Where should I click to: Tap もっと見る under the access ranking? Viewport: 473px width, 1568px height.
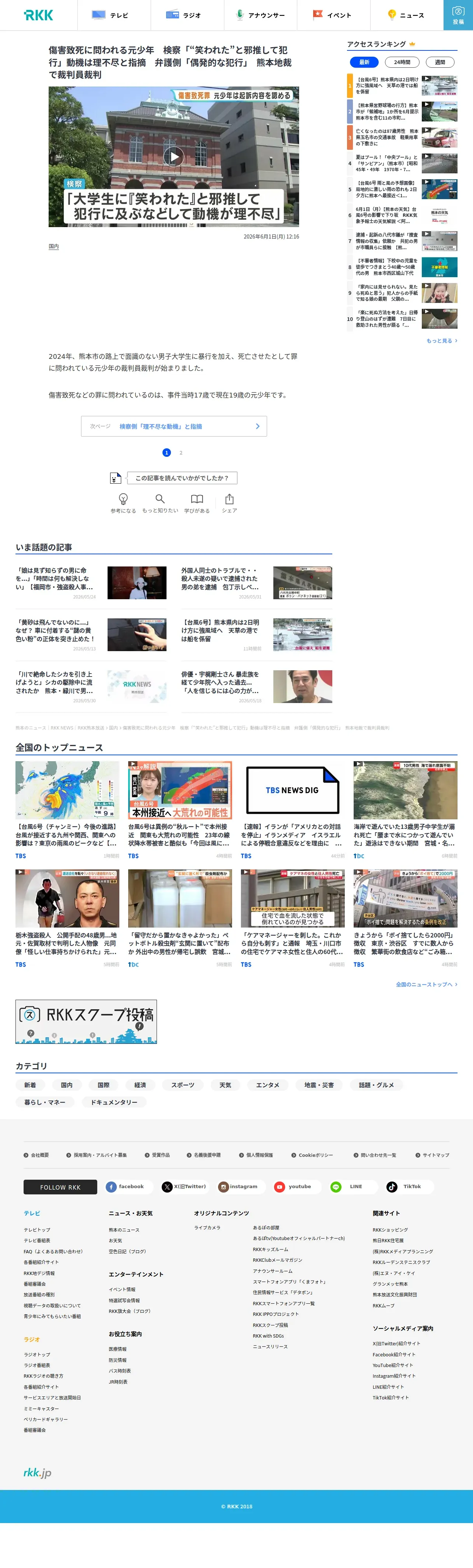pos(441,341)
